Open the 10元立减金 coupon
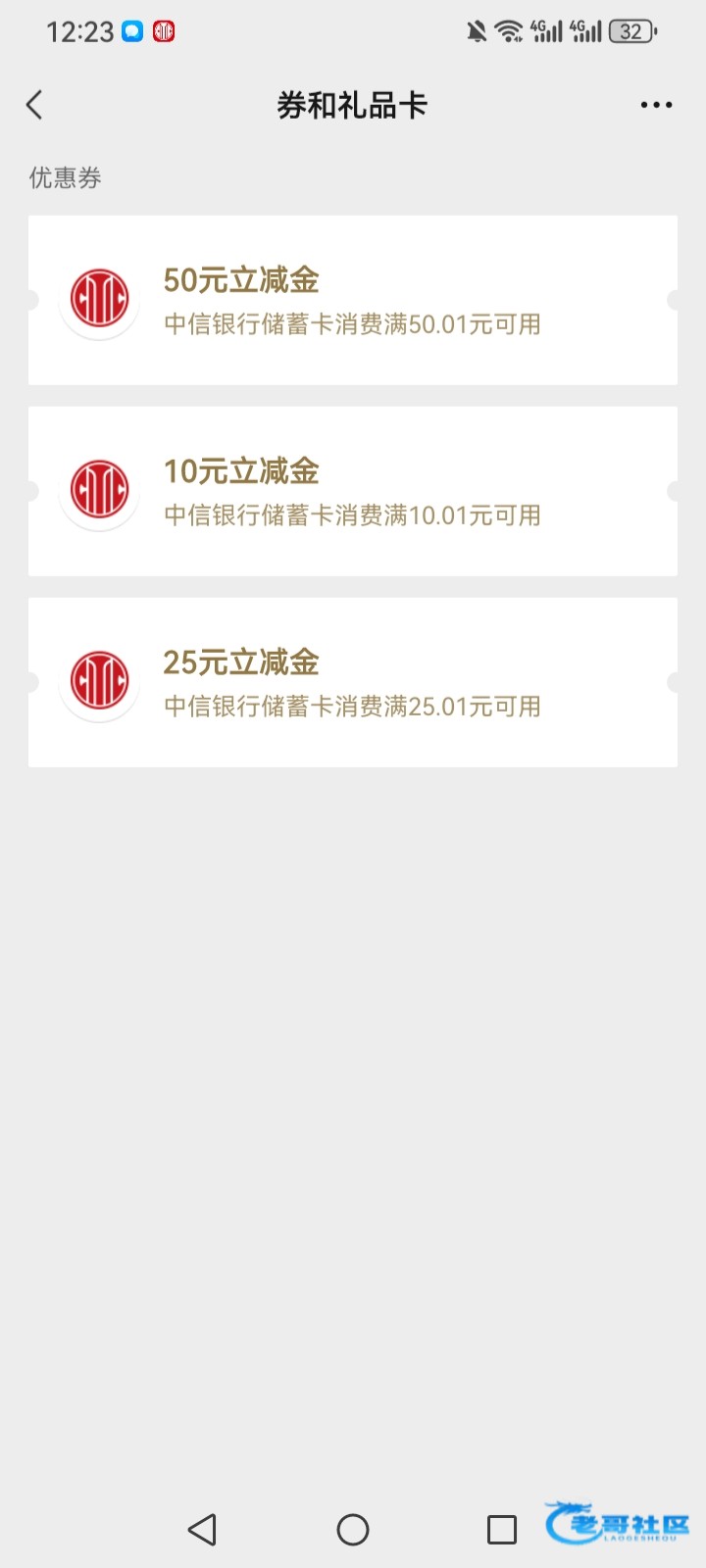The width and height of the screenshot is (706, 1568). 352,491
